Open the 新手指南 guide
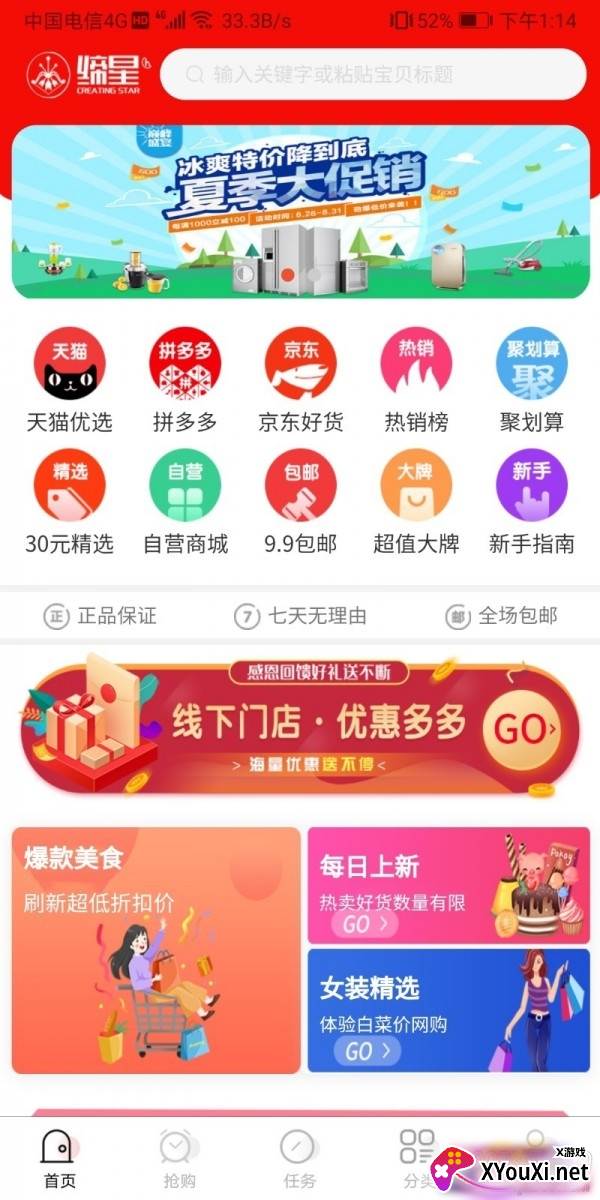The width and height of the screenshot is (600, 1200). click(532, 504)
